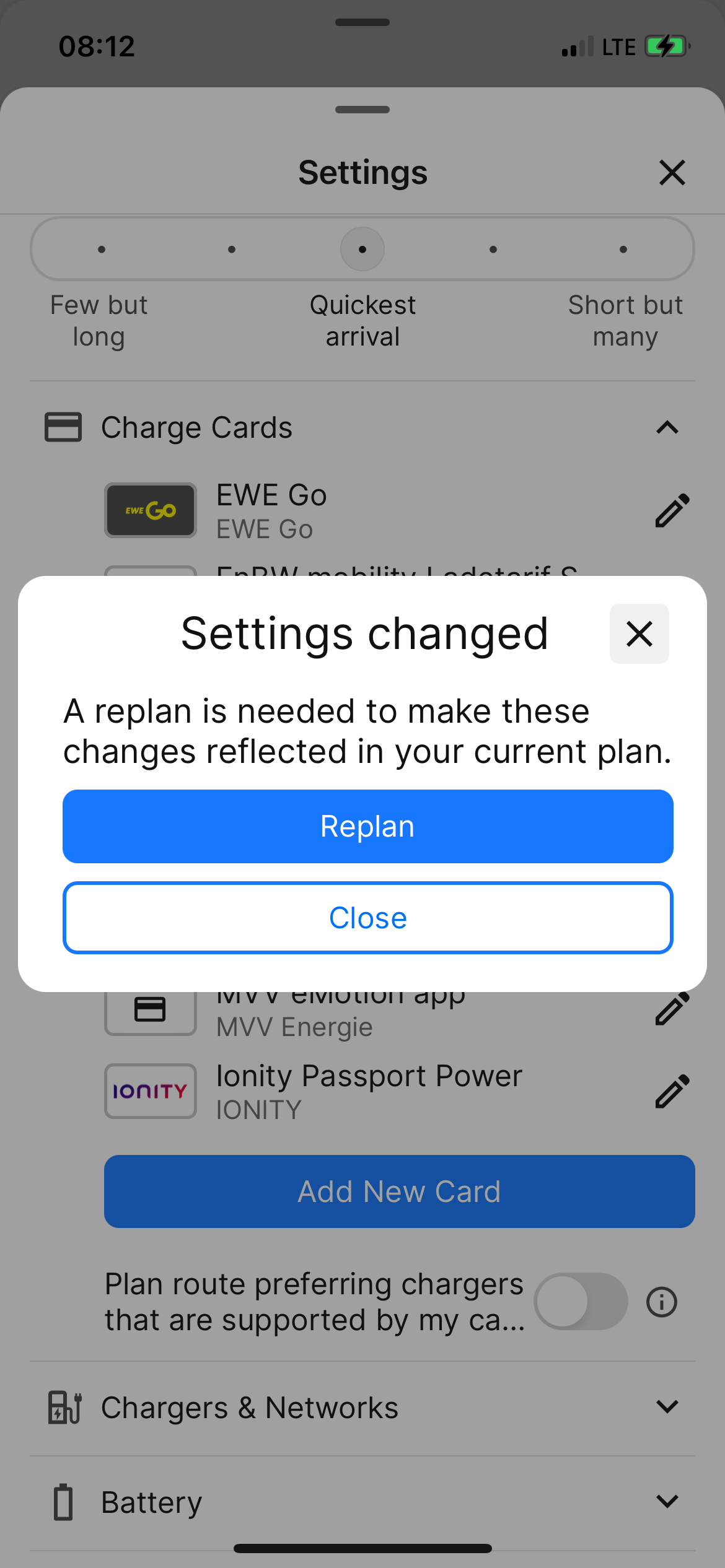Edit the MVV eMotion app card
This screenshot has height=1568, width=725.
tap(672, 1009)
